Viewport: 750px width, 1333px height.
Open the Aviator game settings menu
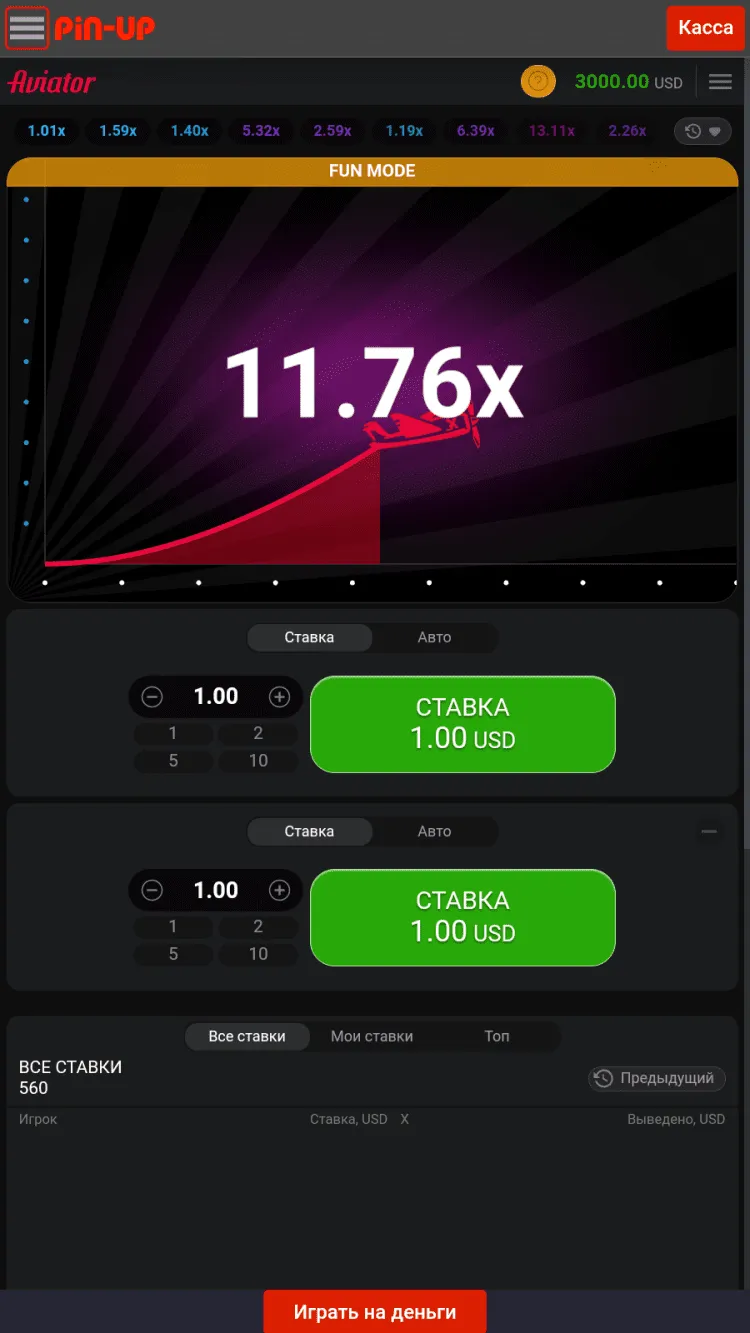(x=720, y=82)
